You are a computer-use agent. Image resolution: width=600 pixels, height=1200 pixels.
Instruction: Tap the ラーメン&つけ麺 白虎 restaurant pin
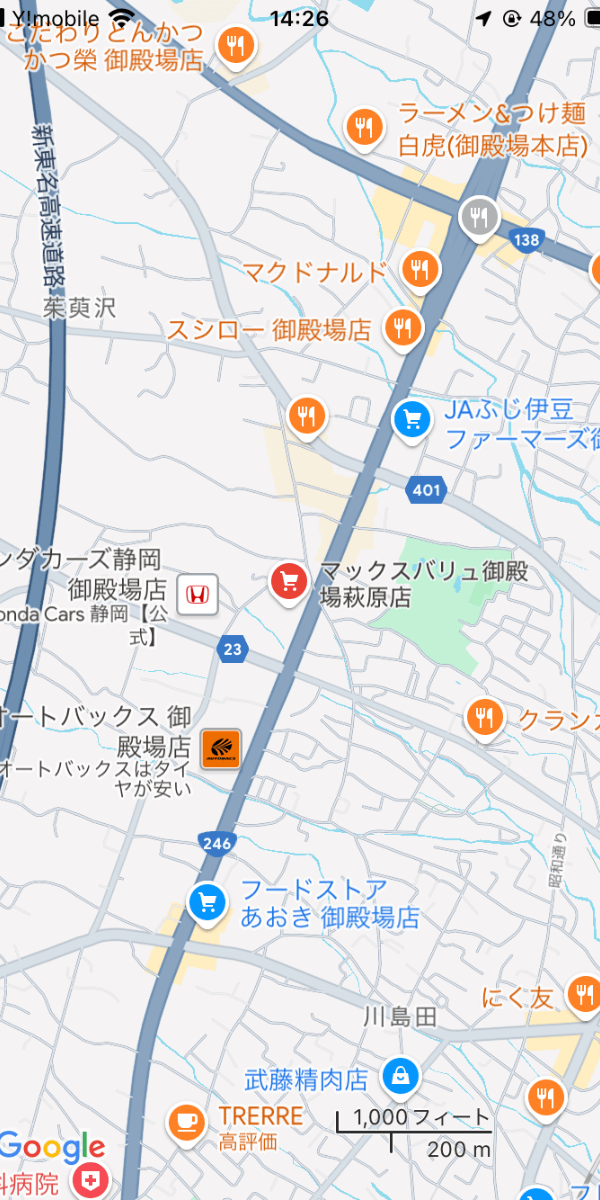tap(364, 127)
